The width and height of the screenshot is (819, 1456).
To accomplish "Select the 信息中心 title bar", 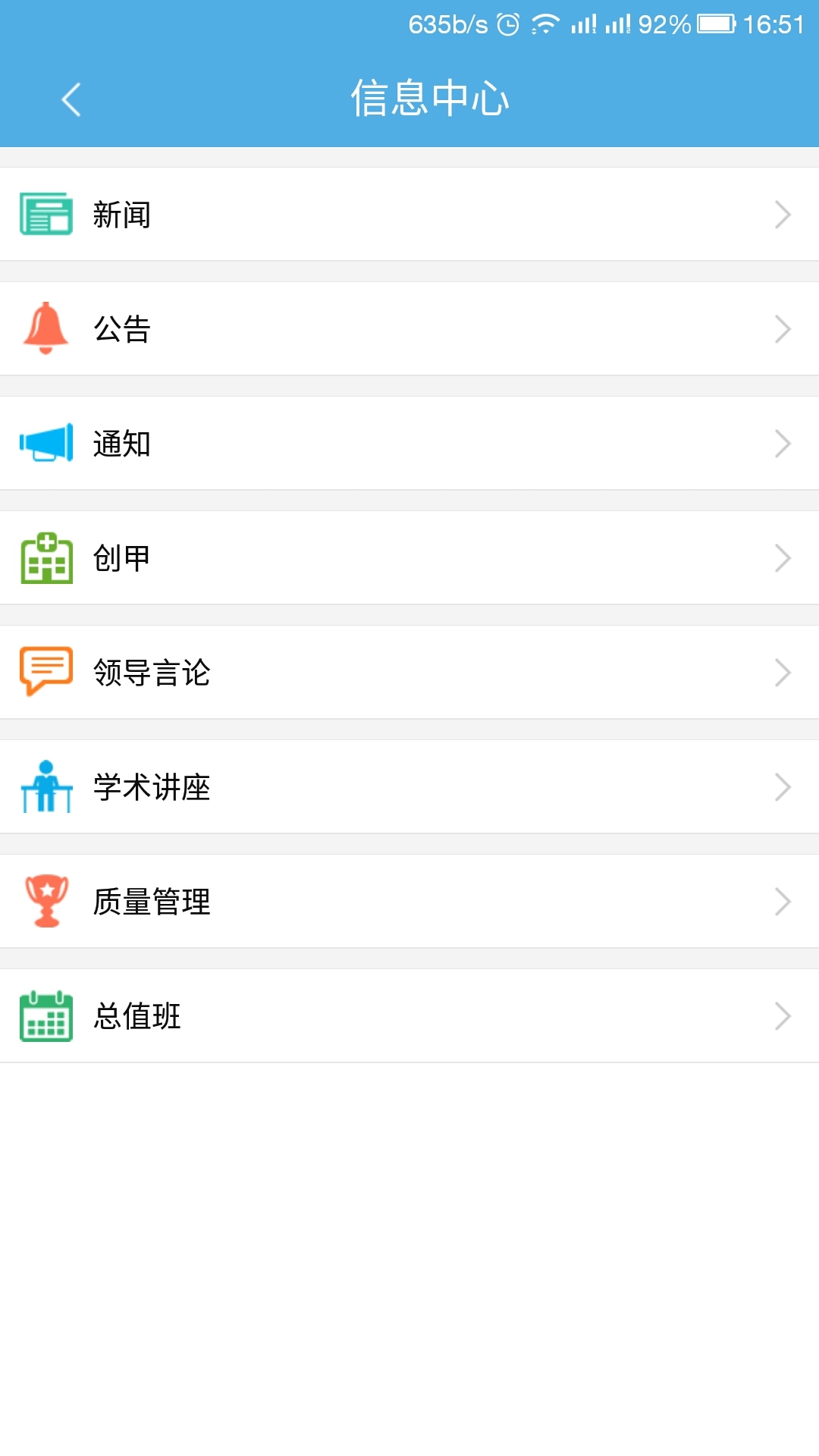I will point(430,99).
